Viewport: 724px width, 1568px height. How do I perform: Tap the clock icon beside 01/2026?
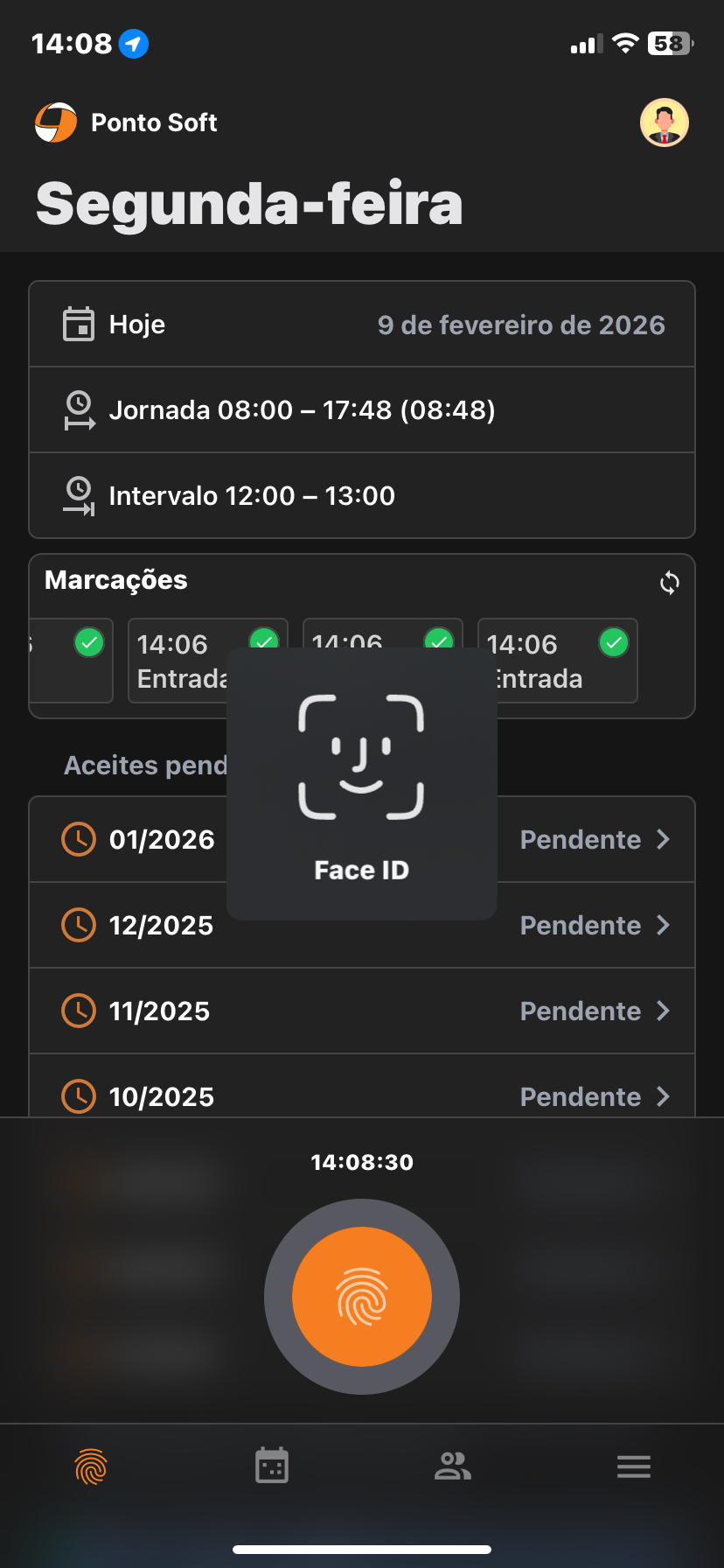[x=78, y=838]
